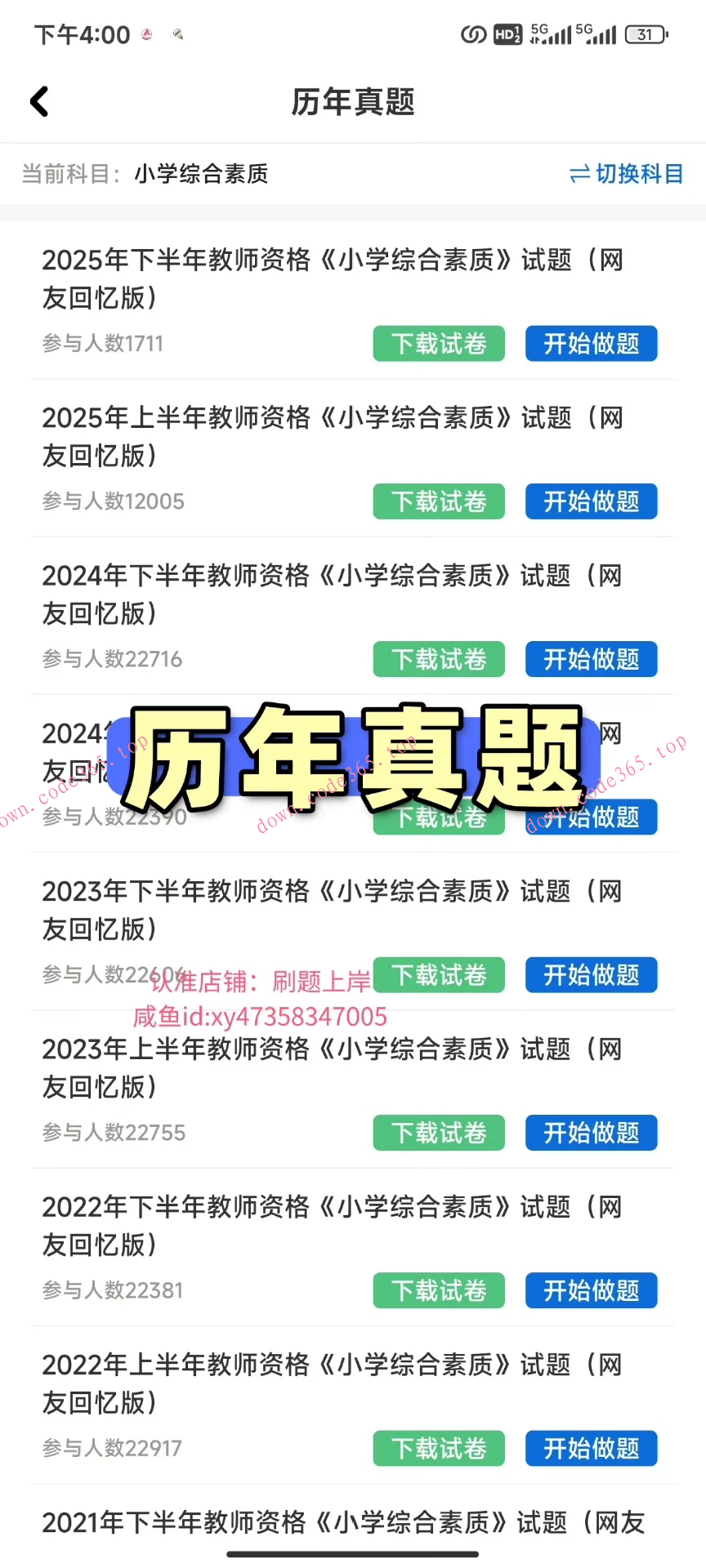This screenshot has width=706, height=1568.
Task: Tap the alarm clock icon near the time
Action: [147, 34]
